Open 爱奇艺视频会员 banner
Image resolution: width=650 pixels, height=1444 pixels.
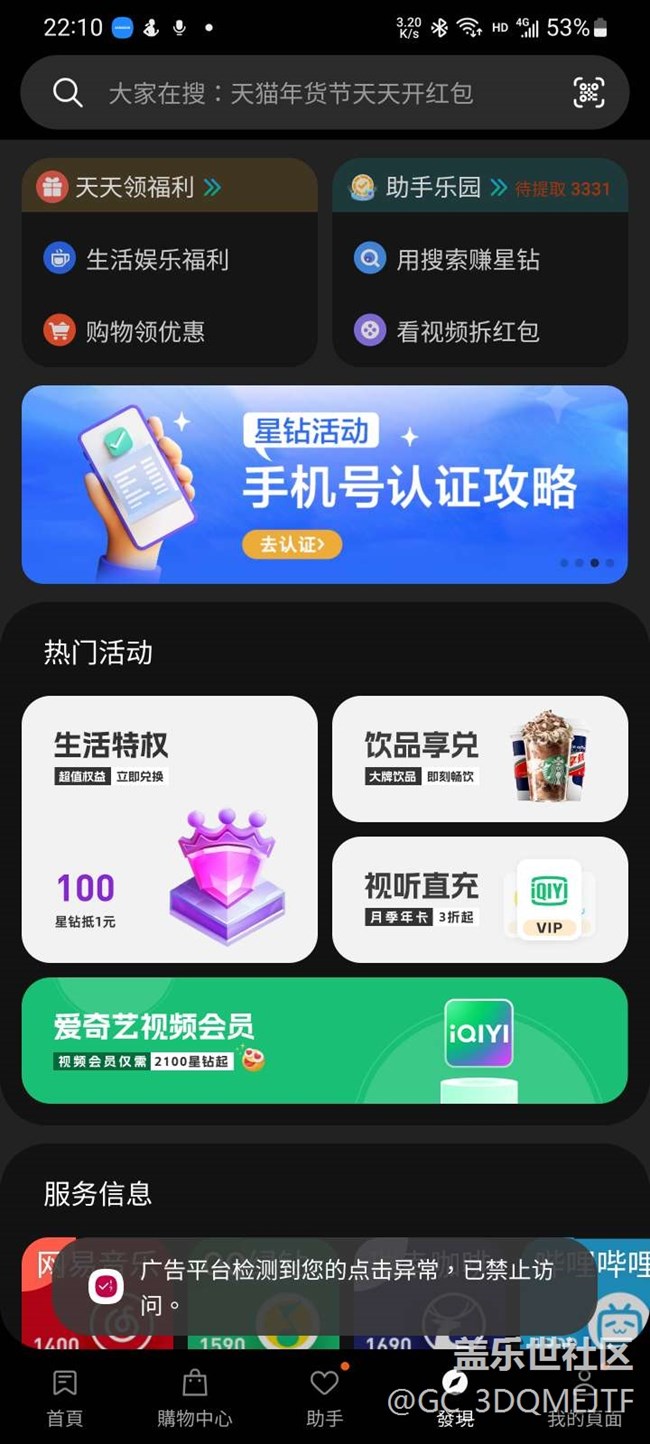point(324,1040)
